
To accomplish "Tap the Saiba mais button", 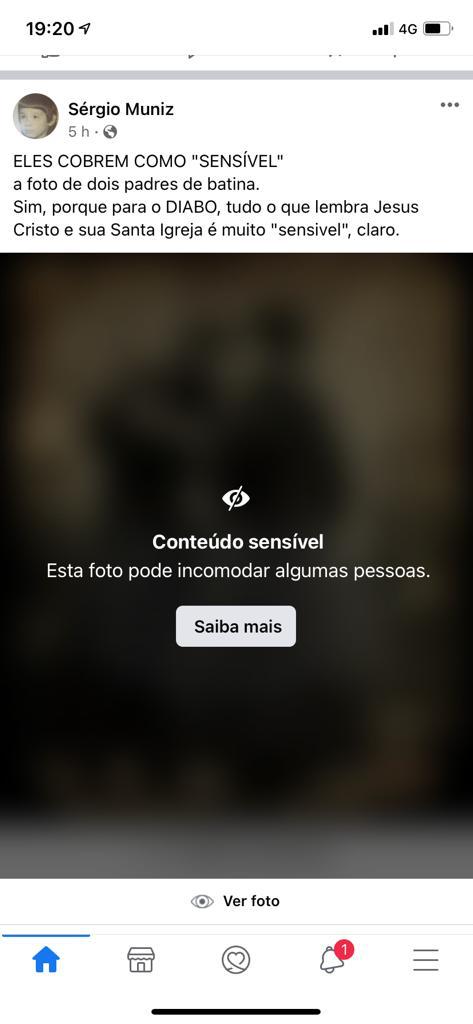I will coord(236,626).
